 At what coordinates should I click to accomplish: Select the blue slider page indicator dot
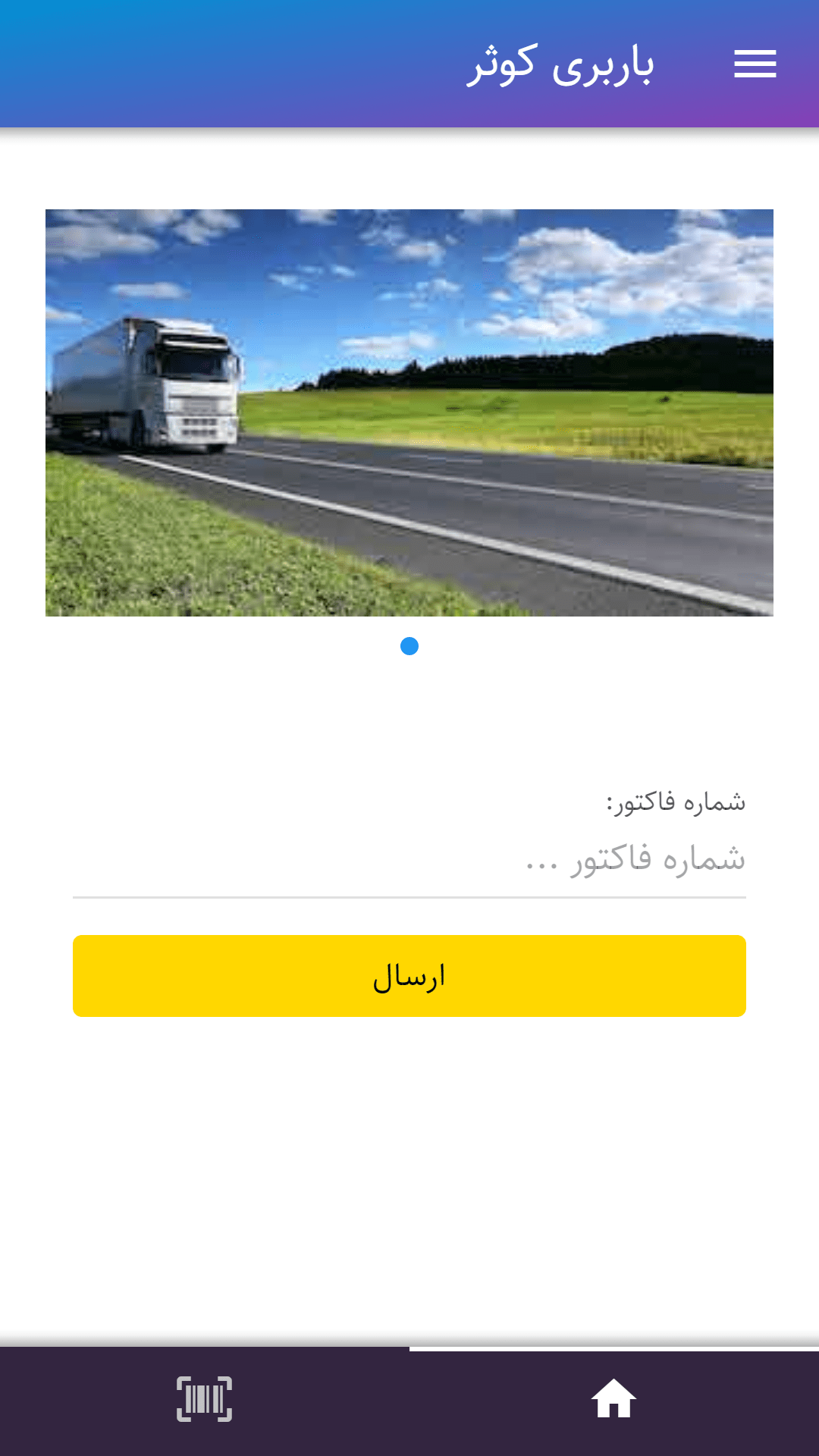click(x=409, y=646)
